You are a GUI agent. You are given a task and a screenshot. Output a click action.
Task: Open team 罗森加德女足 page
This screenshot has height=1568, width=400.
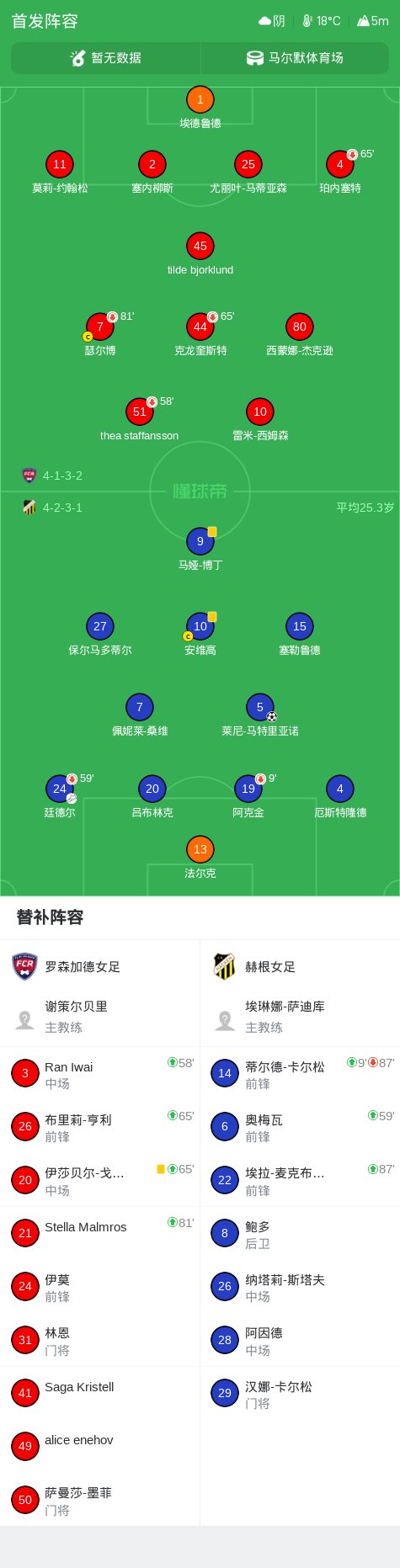100,967
